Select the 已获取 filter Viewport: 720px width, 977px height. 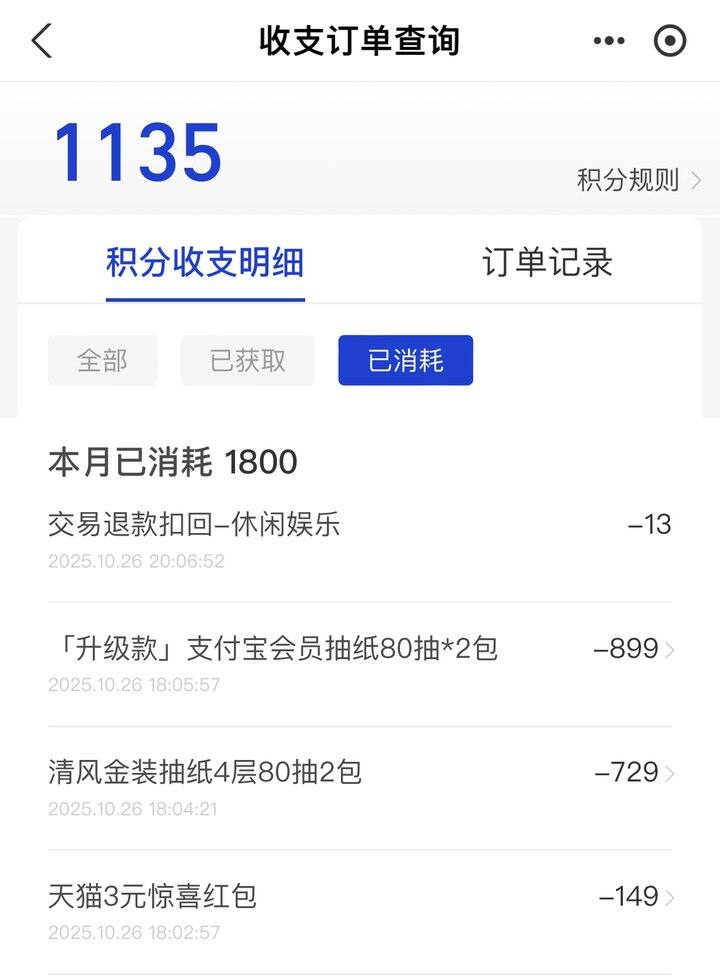click(246, 361)
